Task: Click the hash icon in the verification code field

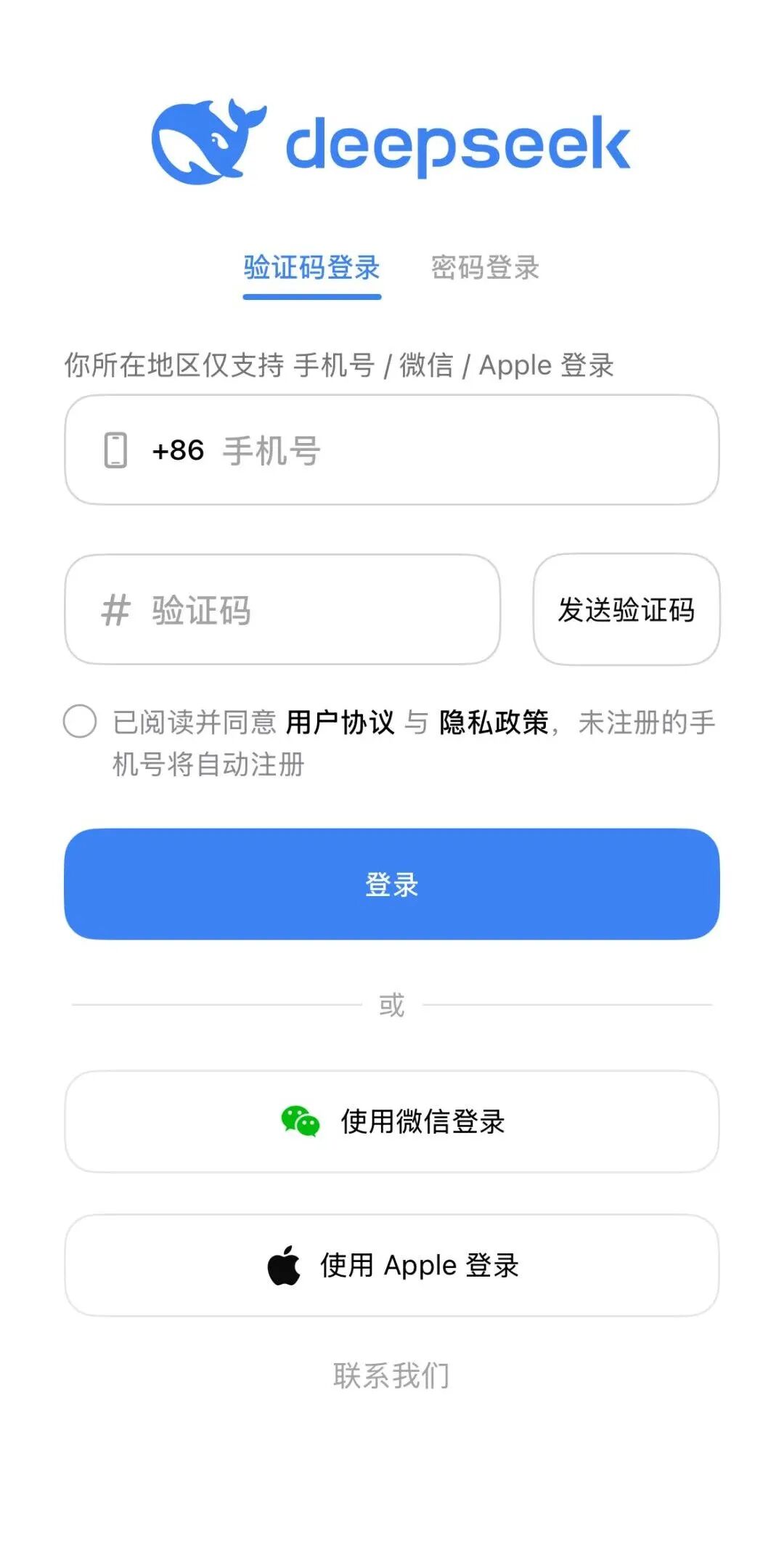Action: coord(116,610)
